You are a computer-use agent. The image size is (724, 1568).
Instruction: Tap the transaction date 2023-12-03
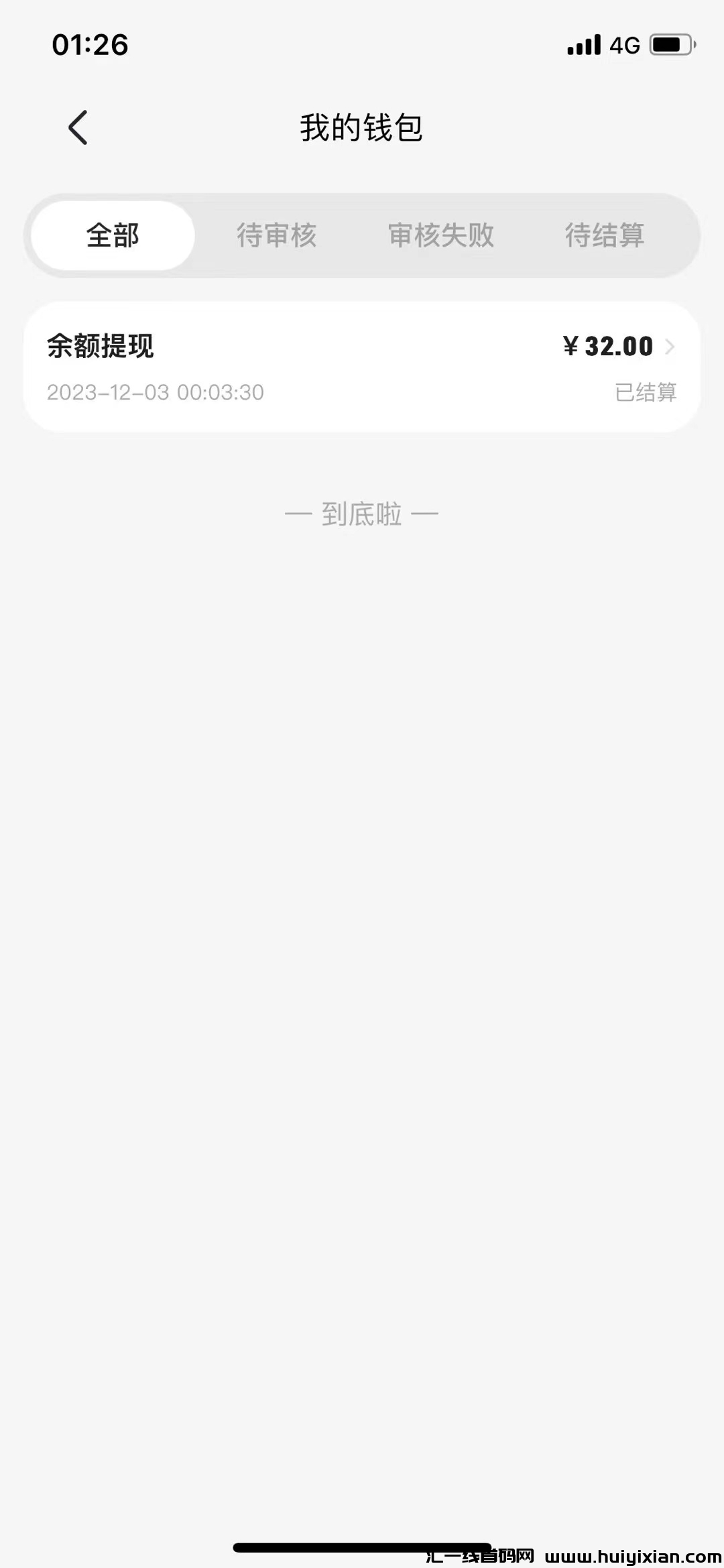pyautogui.click(x=156, y=393)
